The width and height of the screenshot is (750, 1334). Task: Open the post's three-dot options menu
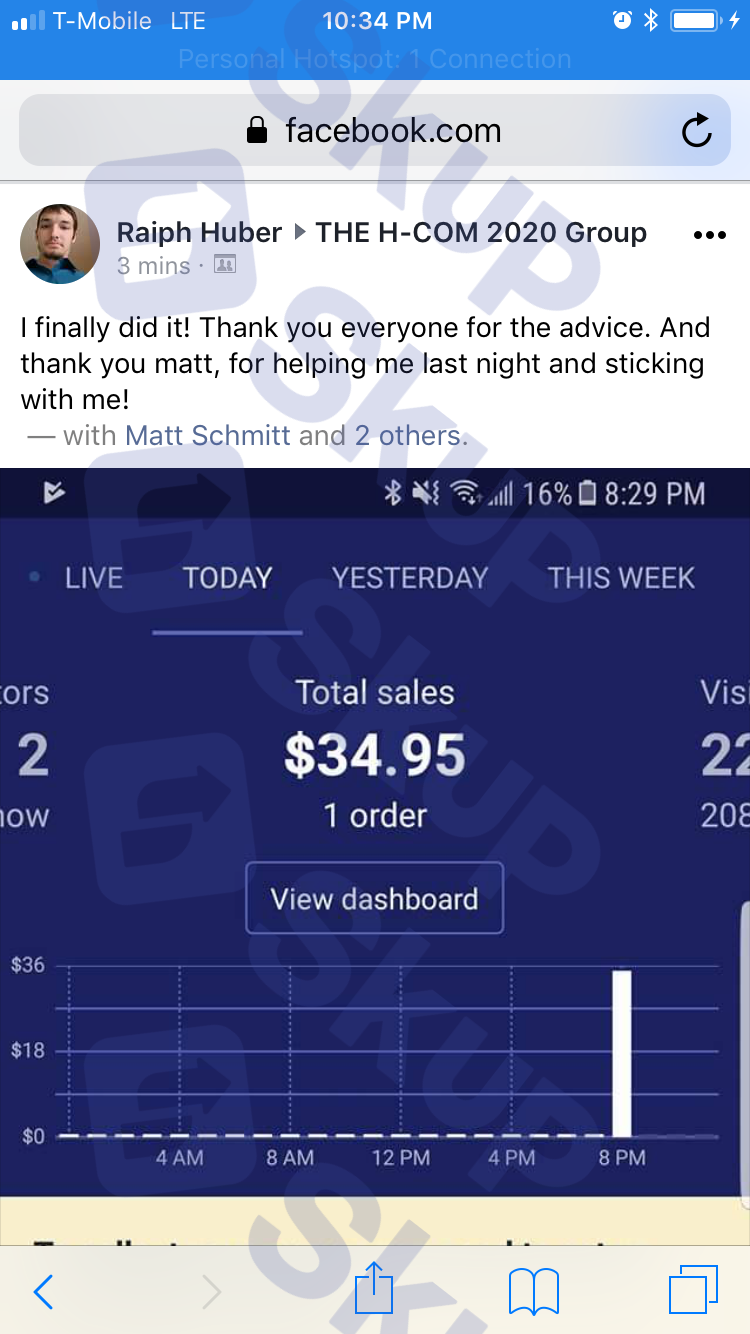pyautogui.click(x=709, y=235)
